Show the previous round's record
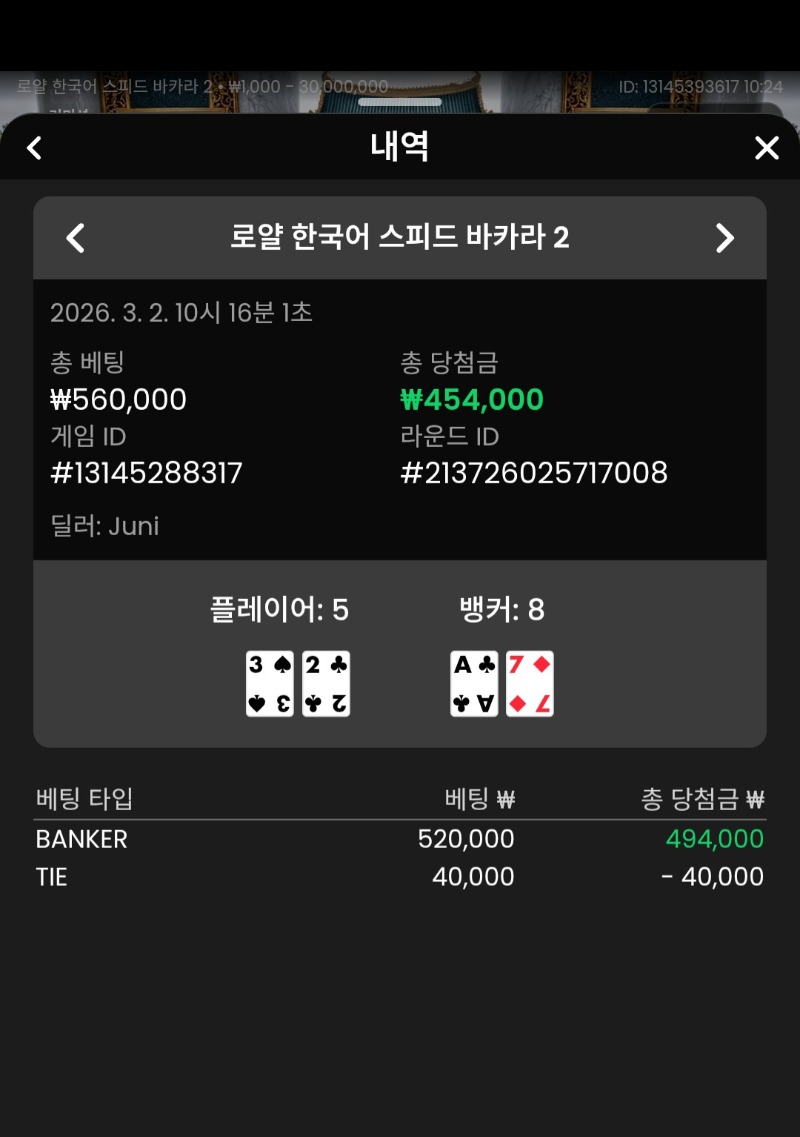800x1137 pixels. [75, 238]
